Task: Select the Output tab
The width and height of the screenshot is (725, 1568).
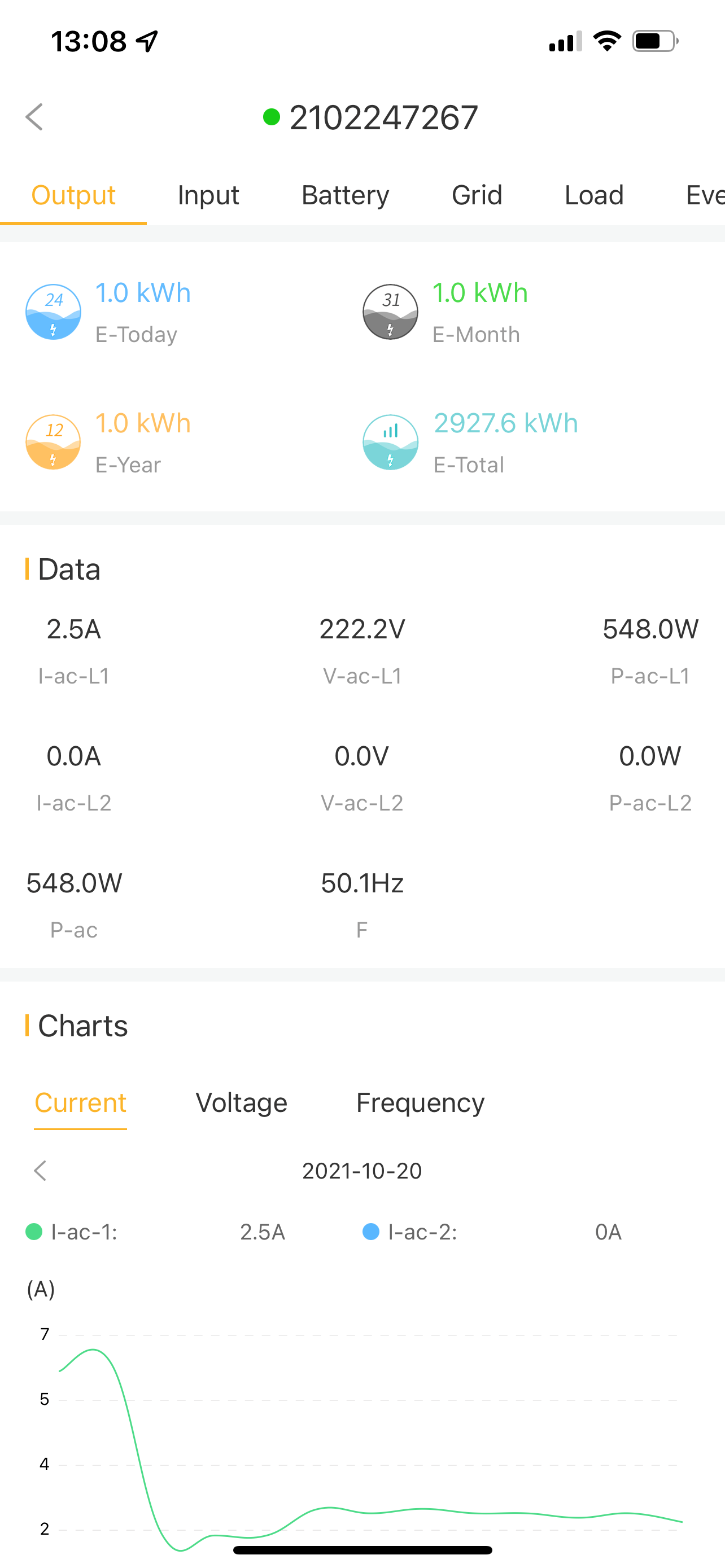Action: click(x=73, y=195)
